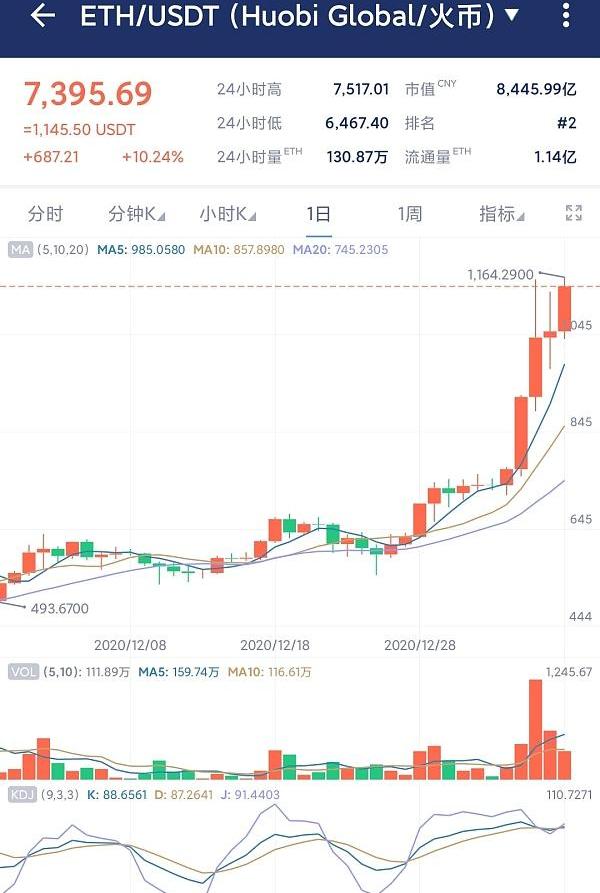The width and height of the screenshot is (600, 893).
Task: Expand the 分钟K interval options
Action: pyautogui.click(x=137, y=213)
